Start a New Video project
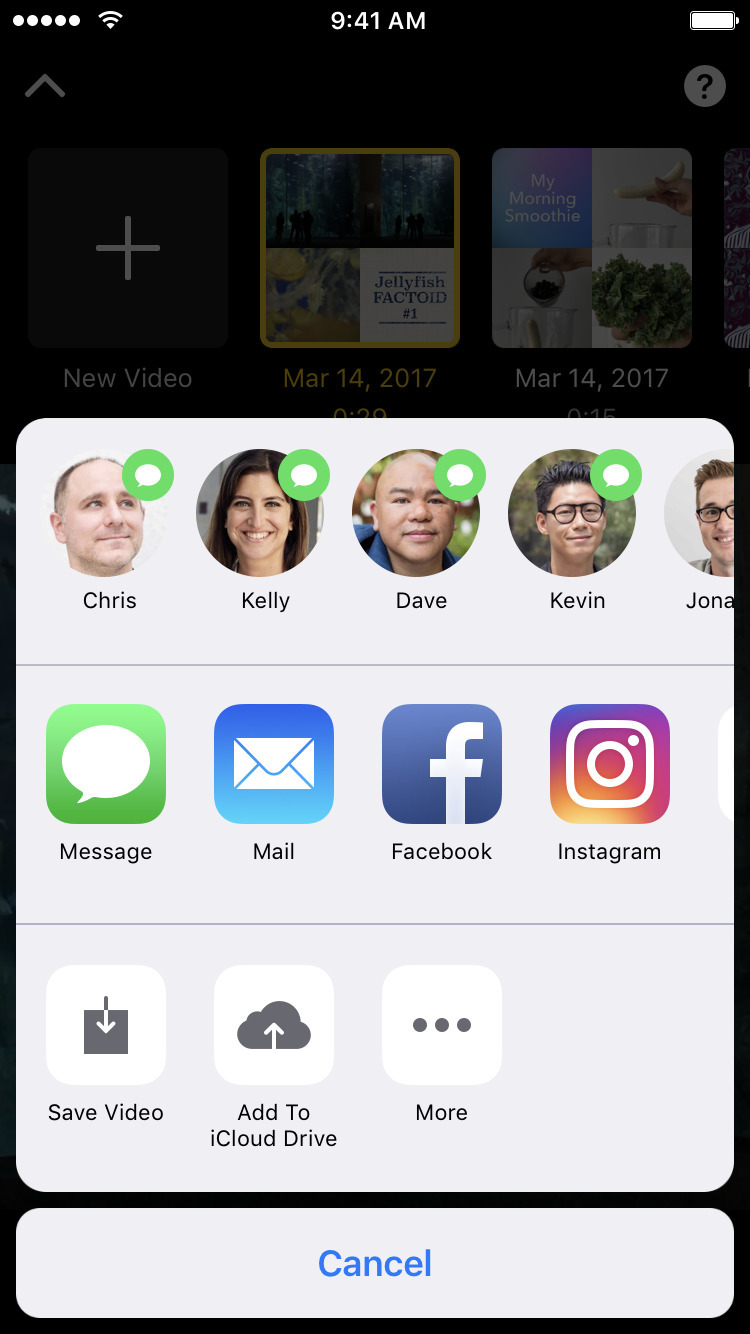 coord(127,248)
